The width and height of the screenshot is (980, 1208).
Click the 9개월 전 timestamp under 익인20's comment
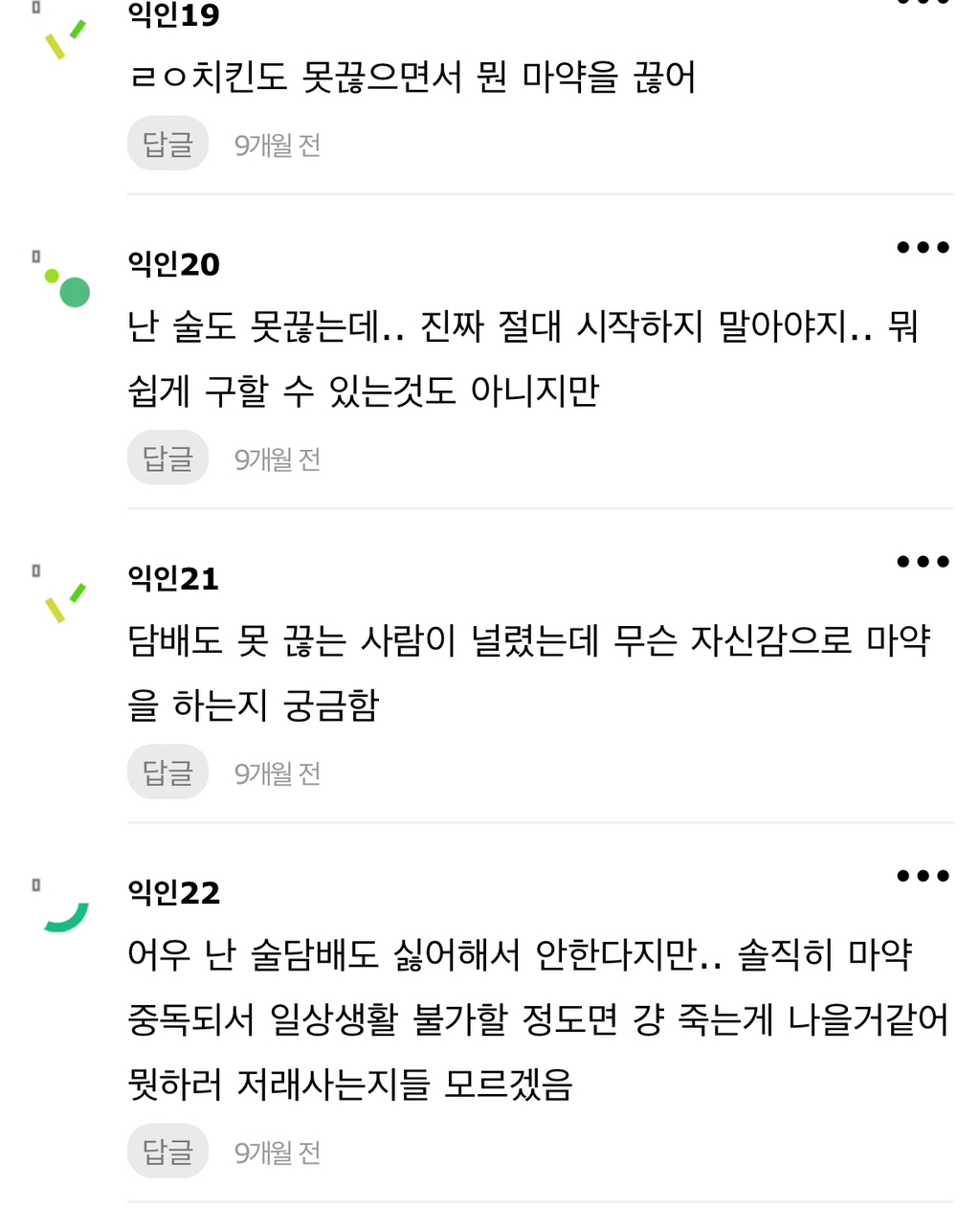[278, 459]
